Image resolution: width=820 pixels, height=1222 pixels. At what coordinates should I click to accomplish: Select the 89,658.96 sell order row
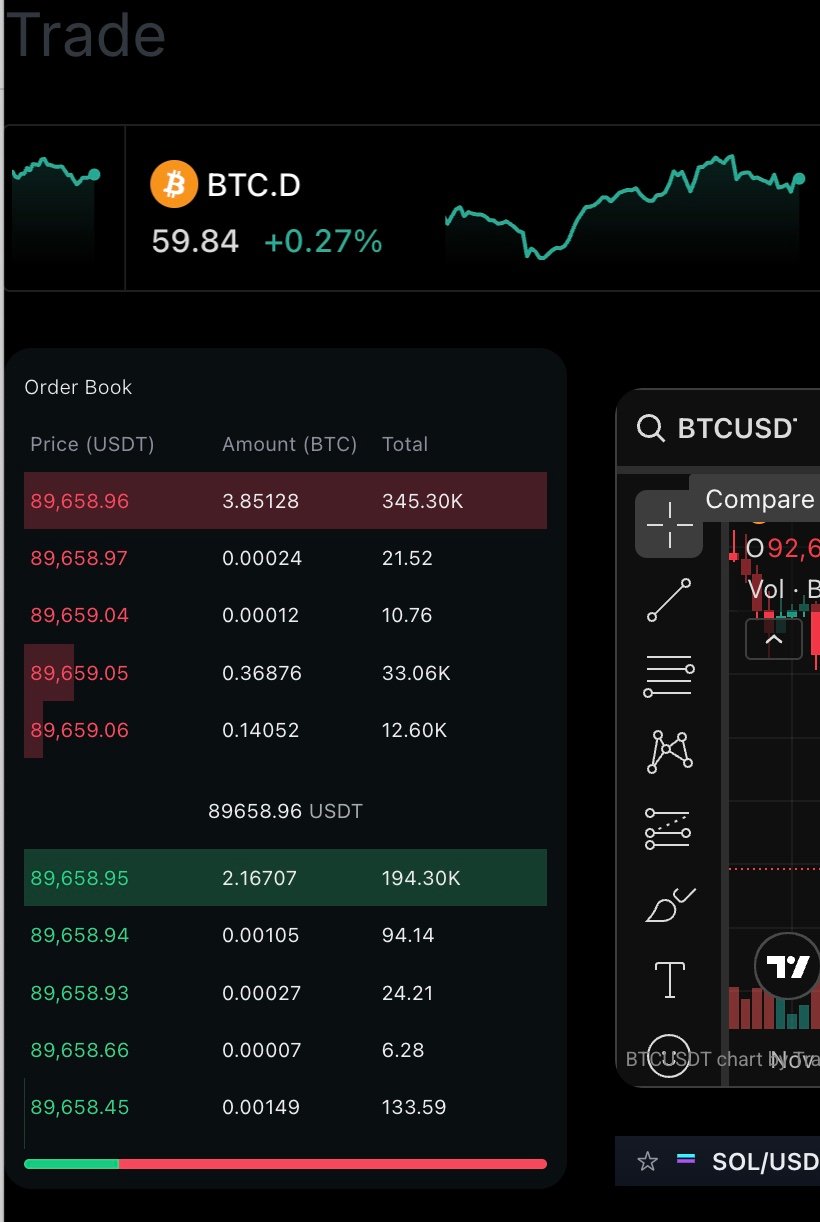tap(285, 501)
